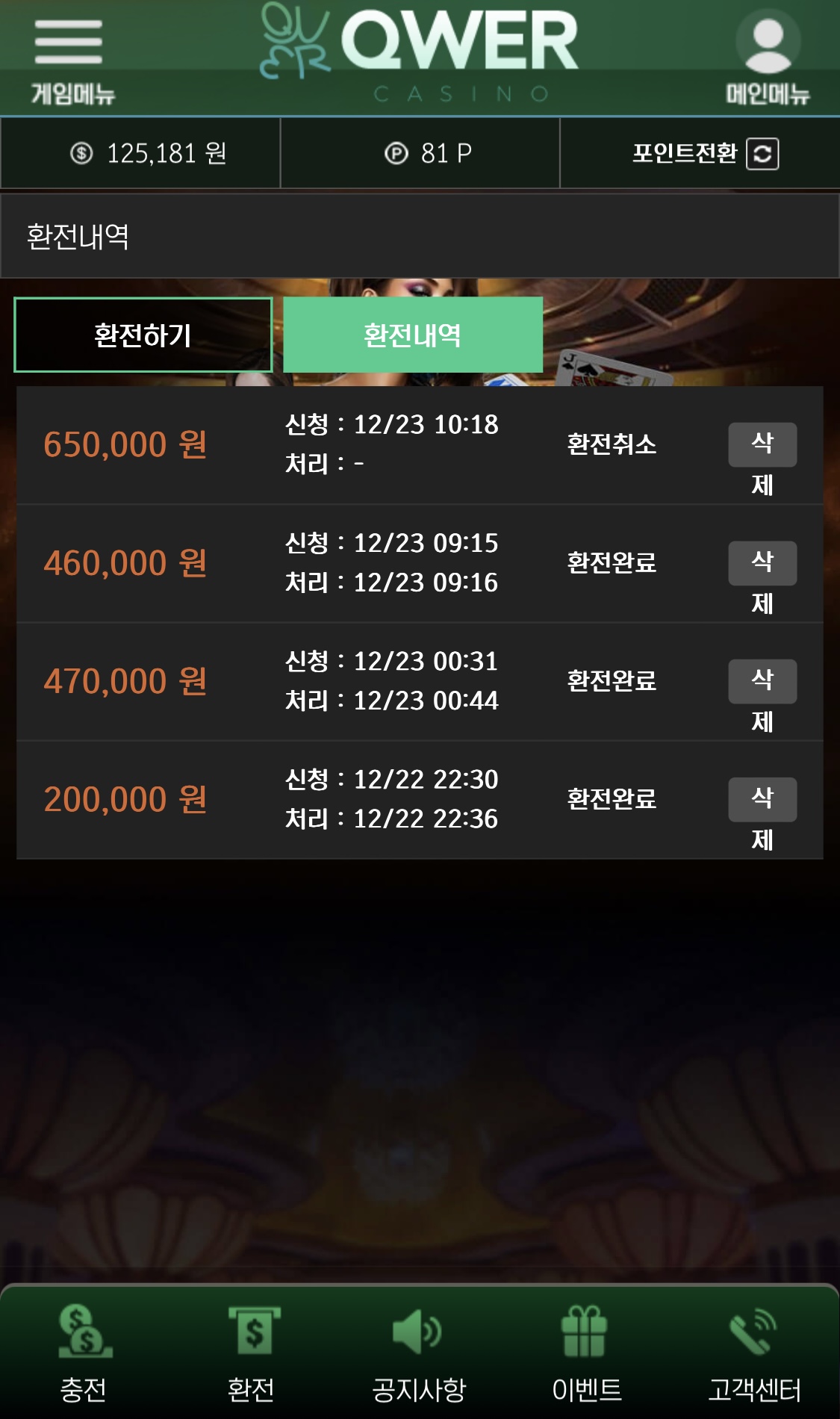This screenshot has width=840, height=1419.
Task: Delete the 460,000 원 withdrawal record
Action: click(x=762, y=563)
